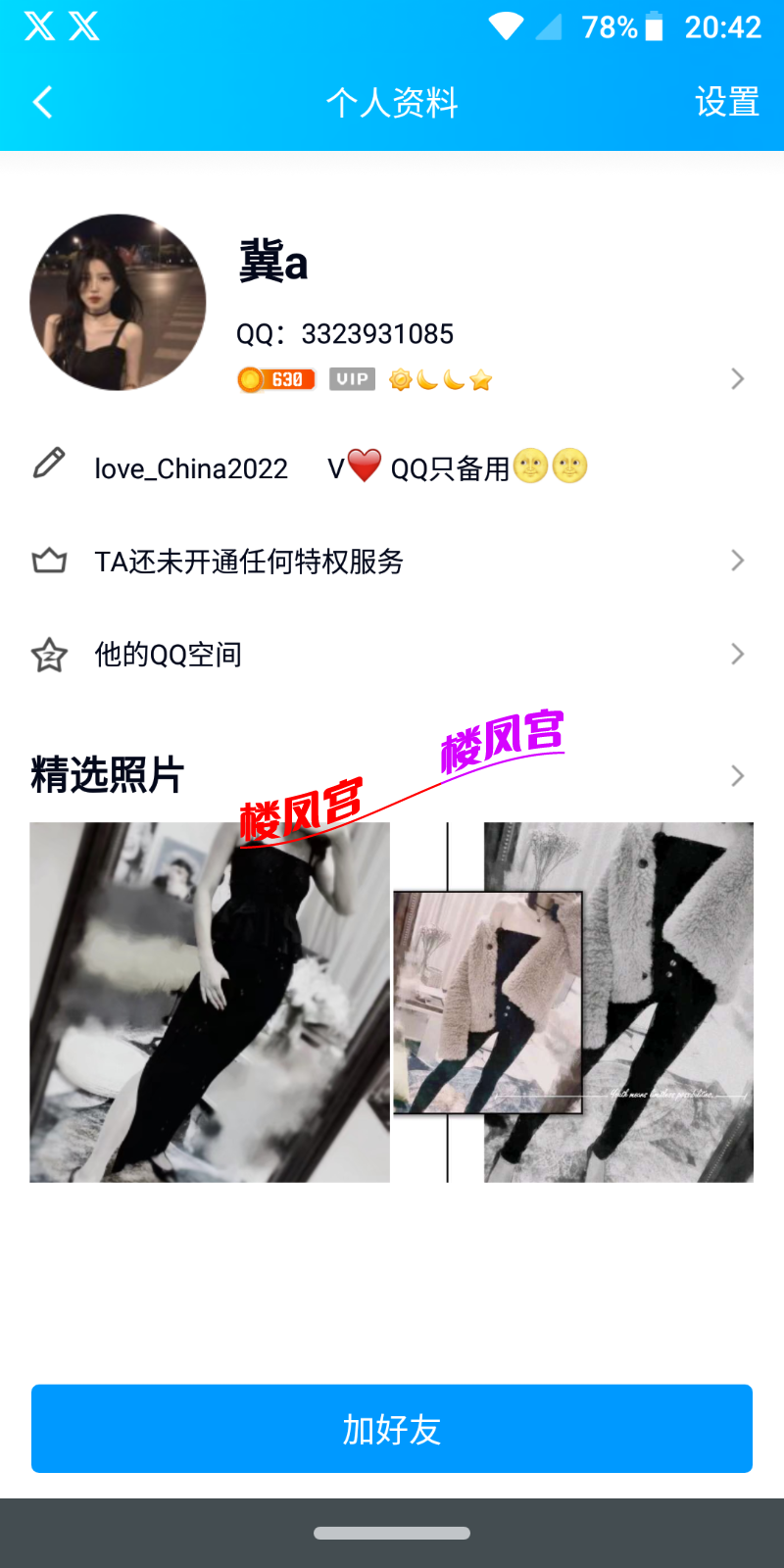
Task: Tap the signature line love_China2022
Action: click(191, 468)
